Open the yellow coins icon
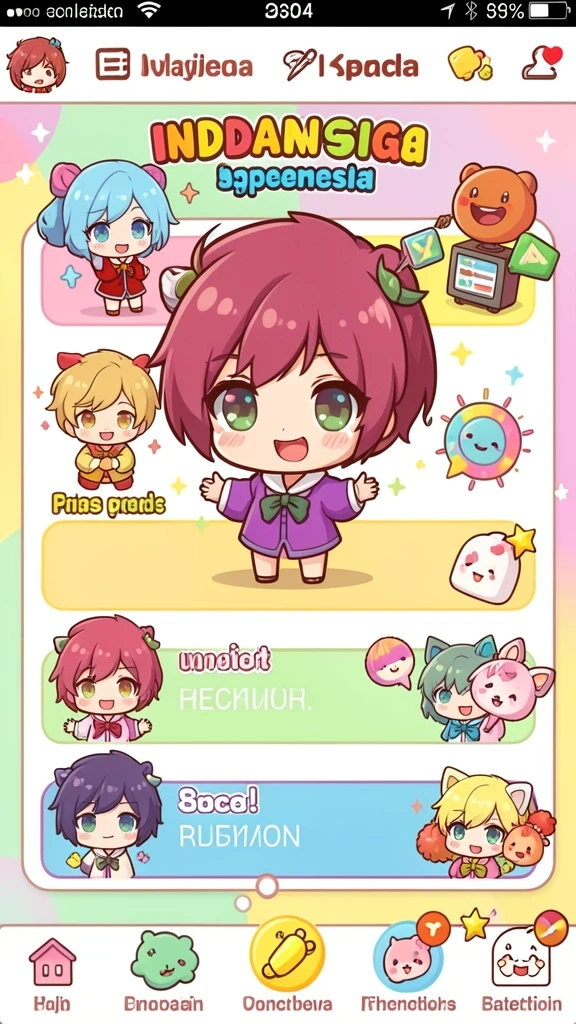The image size is (576, 1024). pyautogui.click(x=469, y=65)
